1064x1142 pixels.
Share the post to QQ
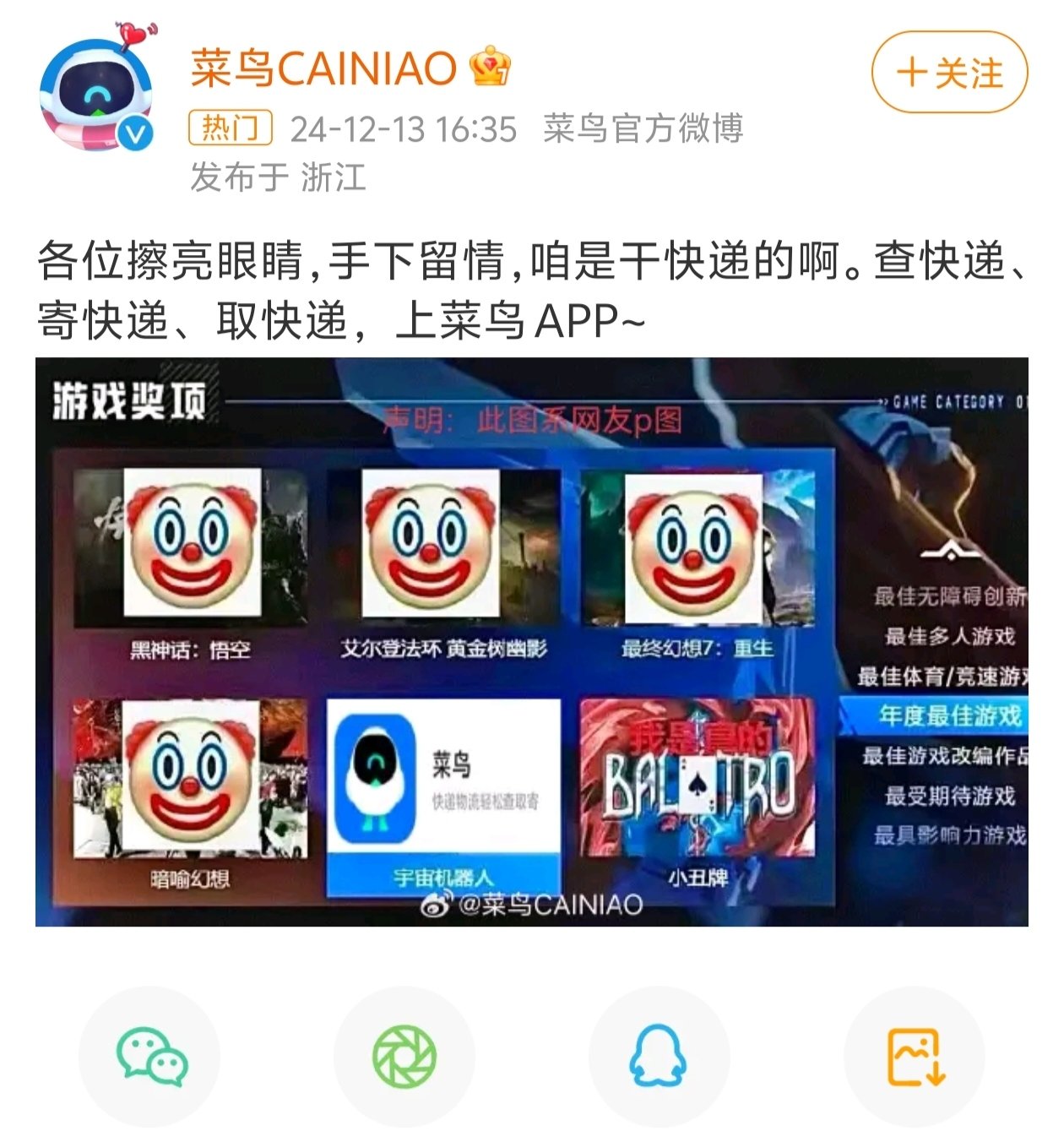click(659, 1056)
